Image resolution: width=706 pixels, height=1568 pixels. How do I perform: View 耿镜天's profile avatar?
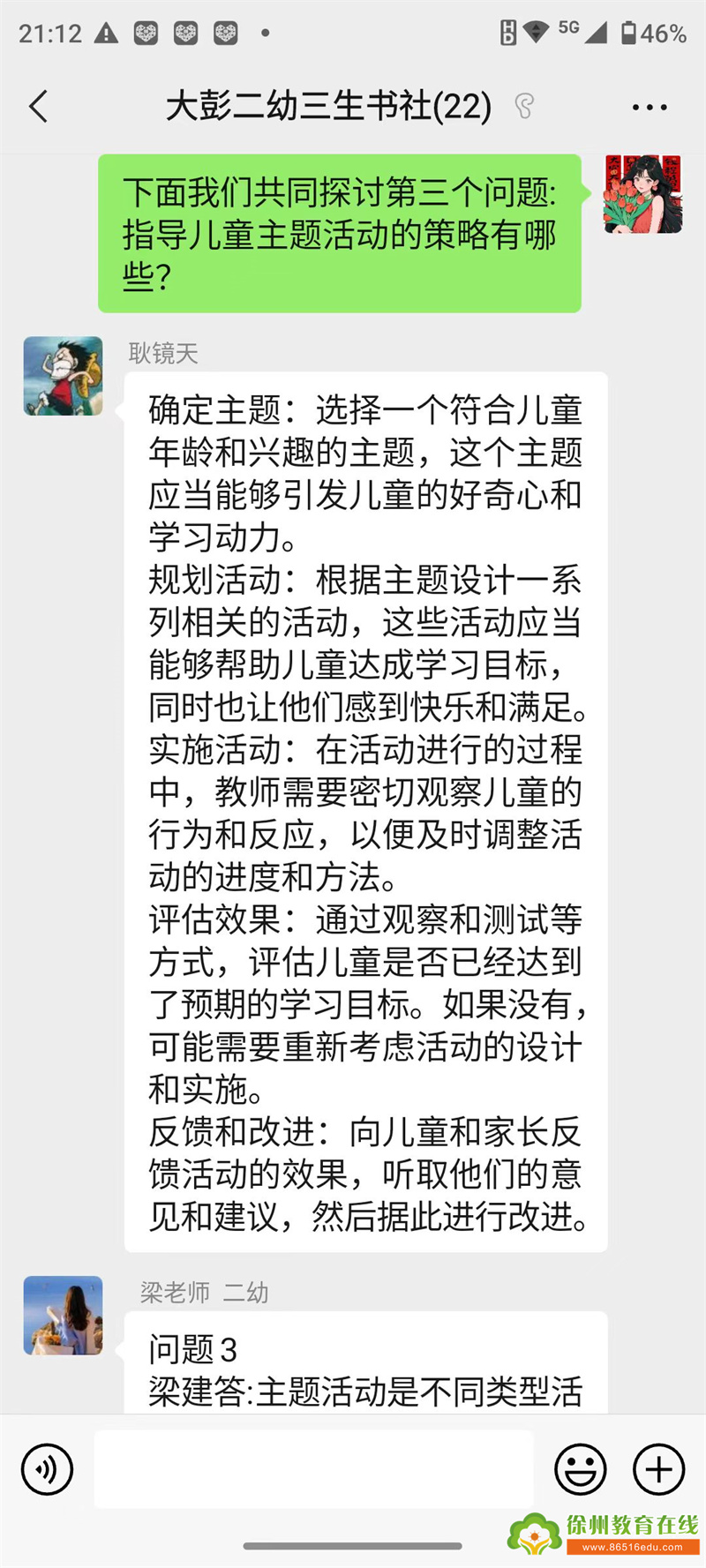coord(63,376)
